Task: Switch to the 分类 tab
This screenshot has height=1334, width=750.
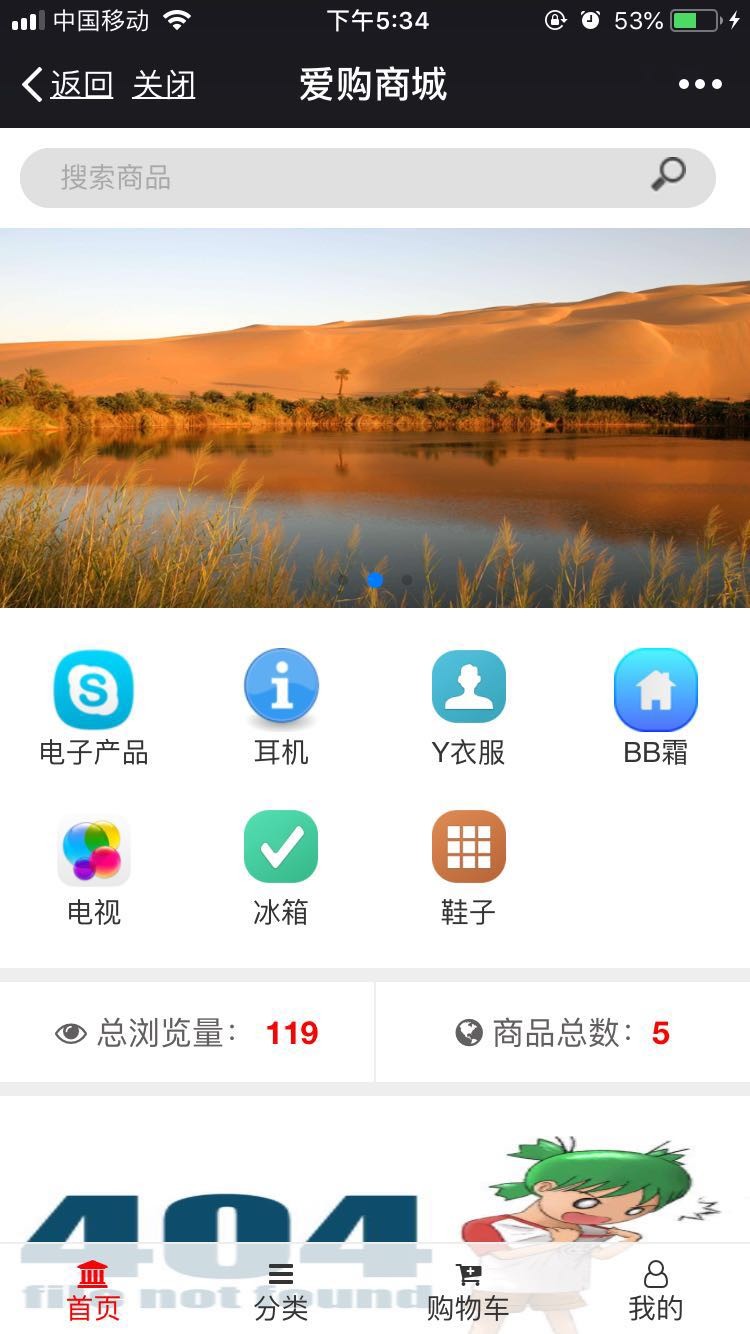Action: (281, 1290)
